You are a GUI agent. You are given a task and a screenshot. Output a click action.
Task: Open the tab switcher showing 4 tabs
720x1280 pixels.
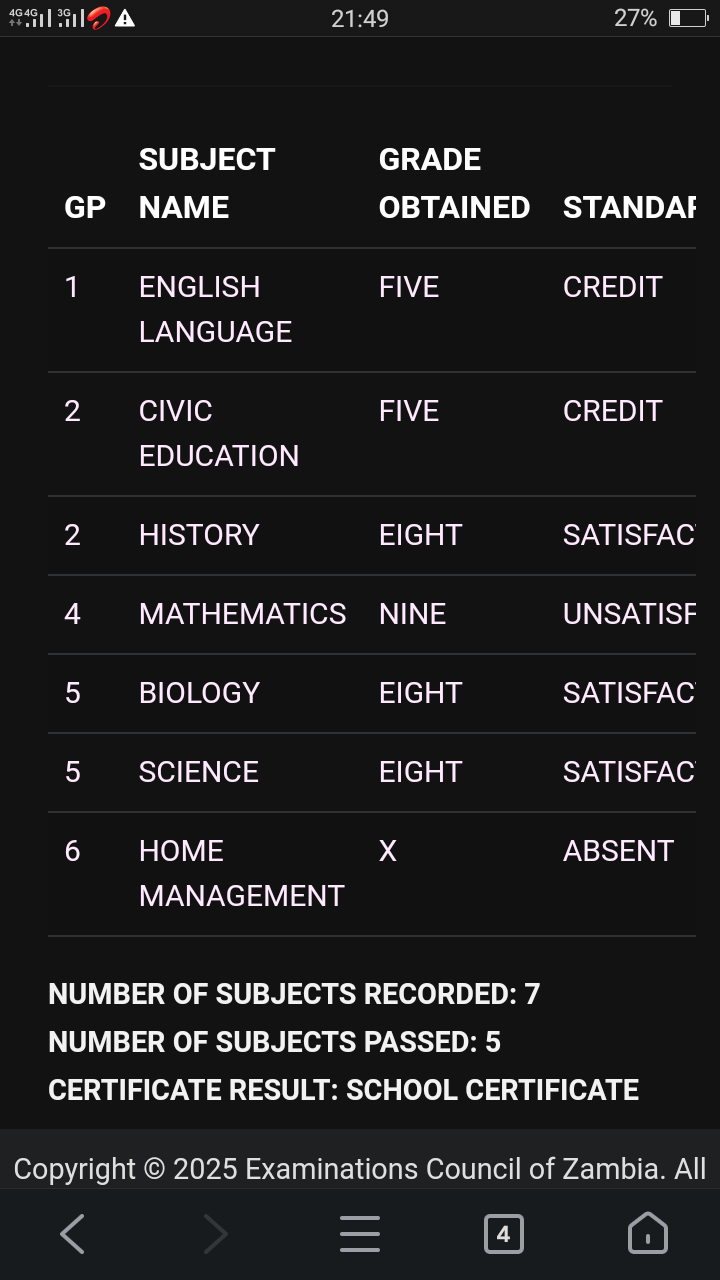point(503,1235)
